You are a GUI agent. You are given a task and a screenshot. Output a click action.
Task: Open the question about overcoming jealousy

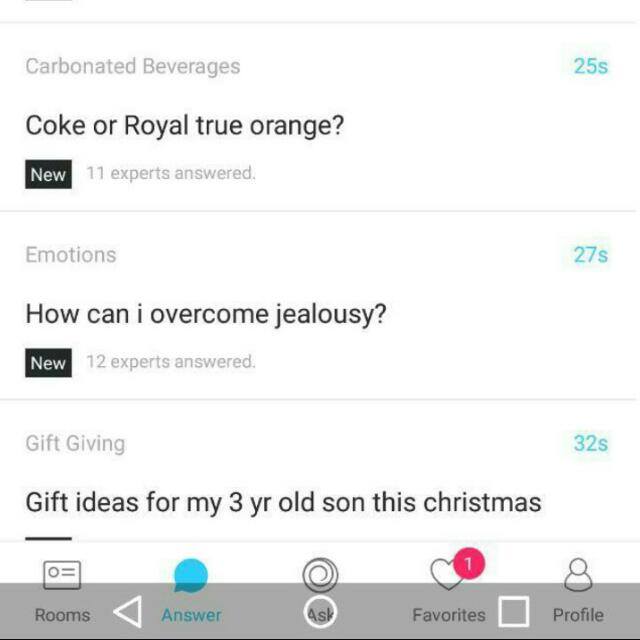206,314
